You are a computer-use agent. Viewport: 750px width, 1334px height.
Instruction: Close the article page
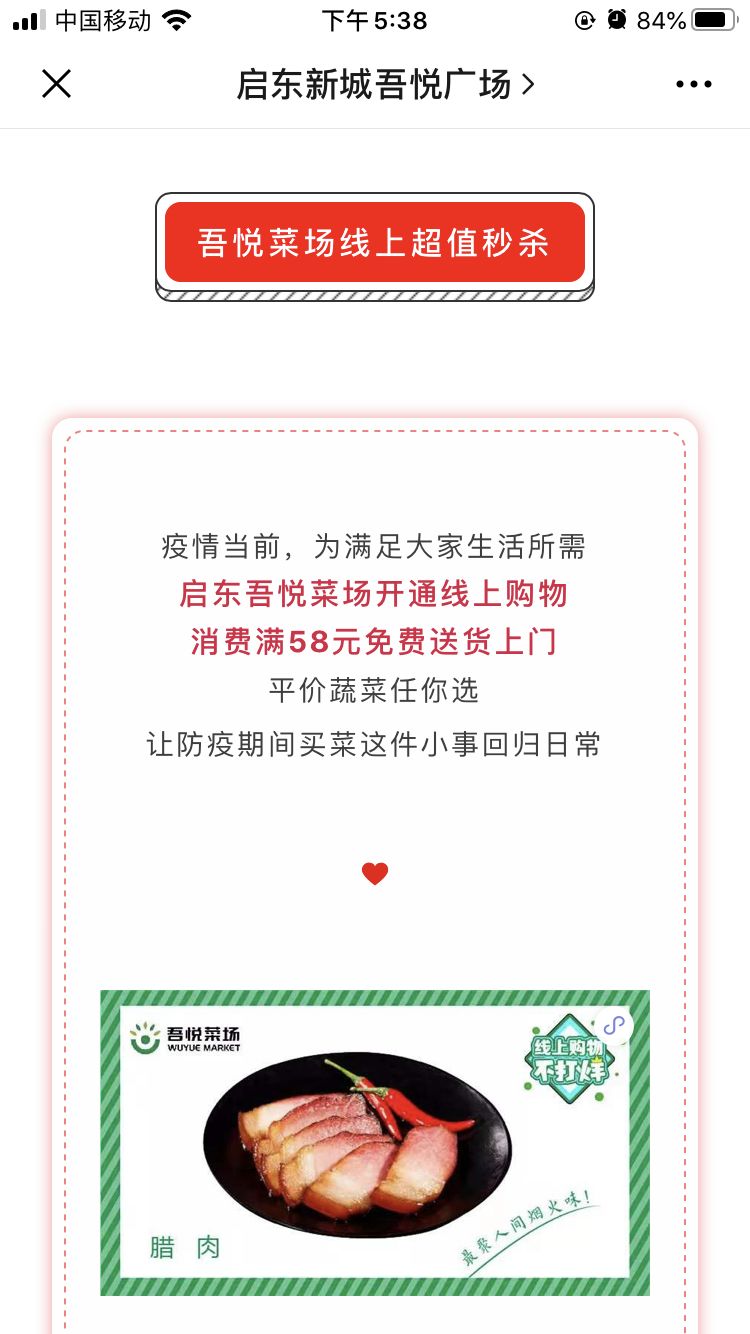point(57,84)
